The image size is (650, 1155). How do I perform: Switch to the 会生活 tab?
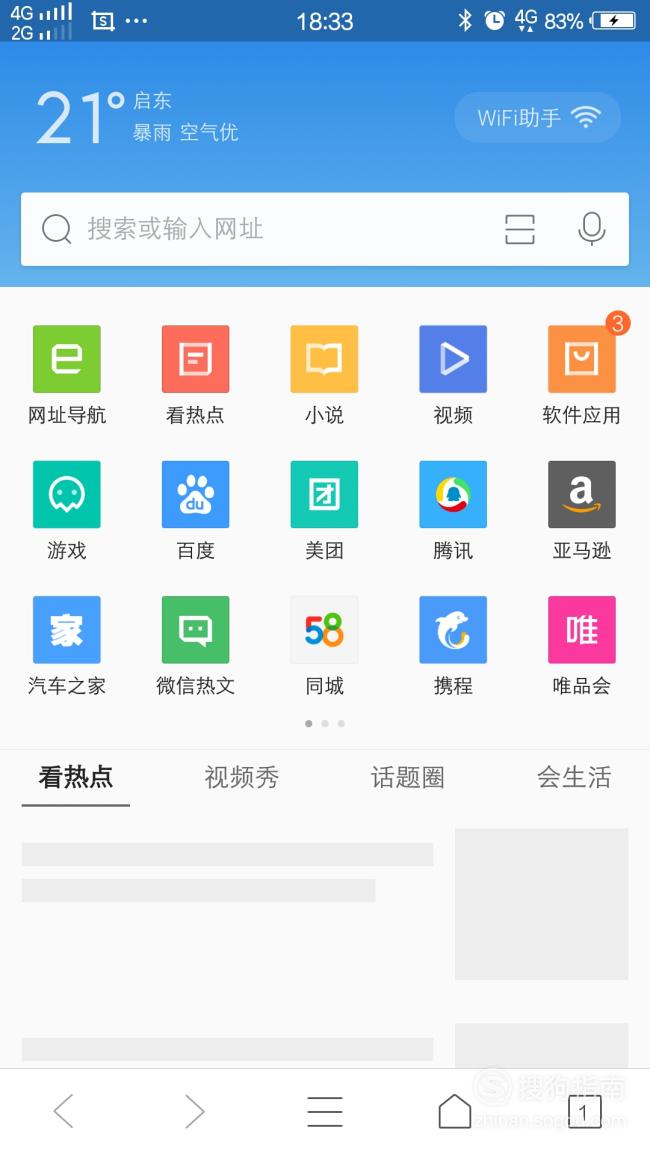click(x=574, y=778)
